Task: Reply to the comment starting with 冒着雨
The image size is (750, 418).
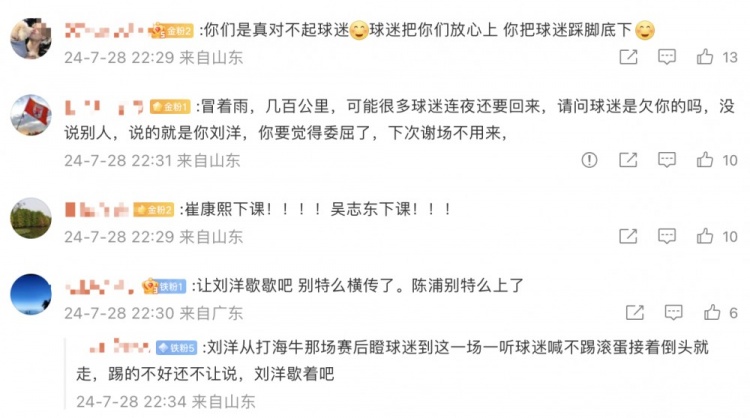Action: click(x=666, y=160)
